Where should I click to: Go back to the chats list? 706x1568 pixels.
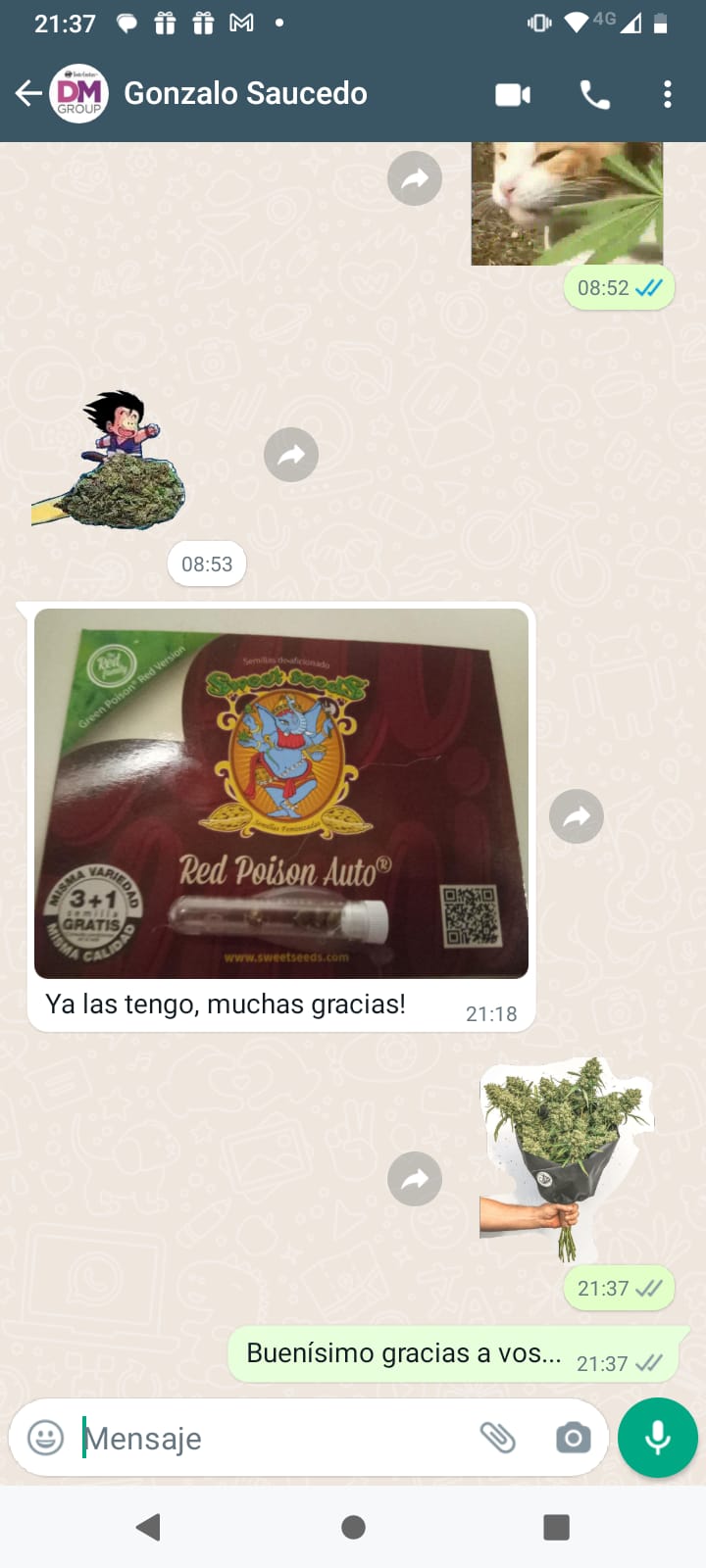pos(29,94)
